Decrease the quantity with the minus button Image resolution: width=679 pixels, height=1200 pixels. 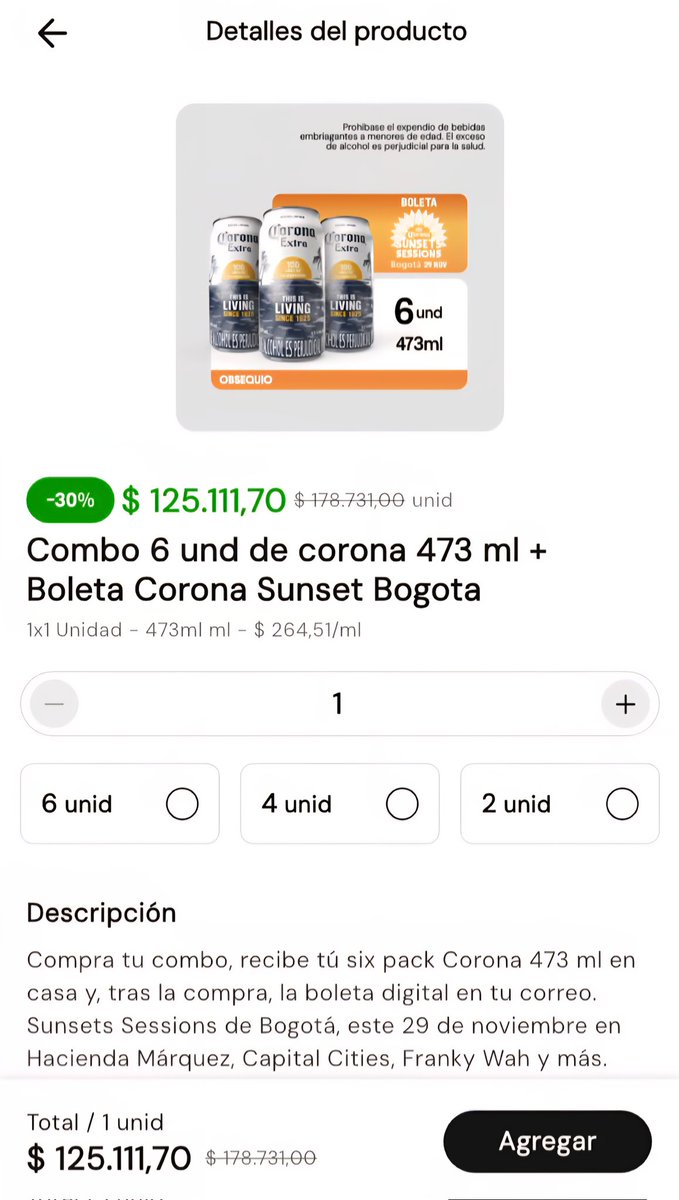[x=54, y=705]
